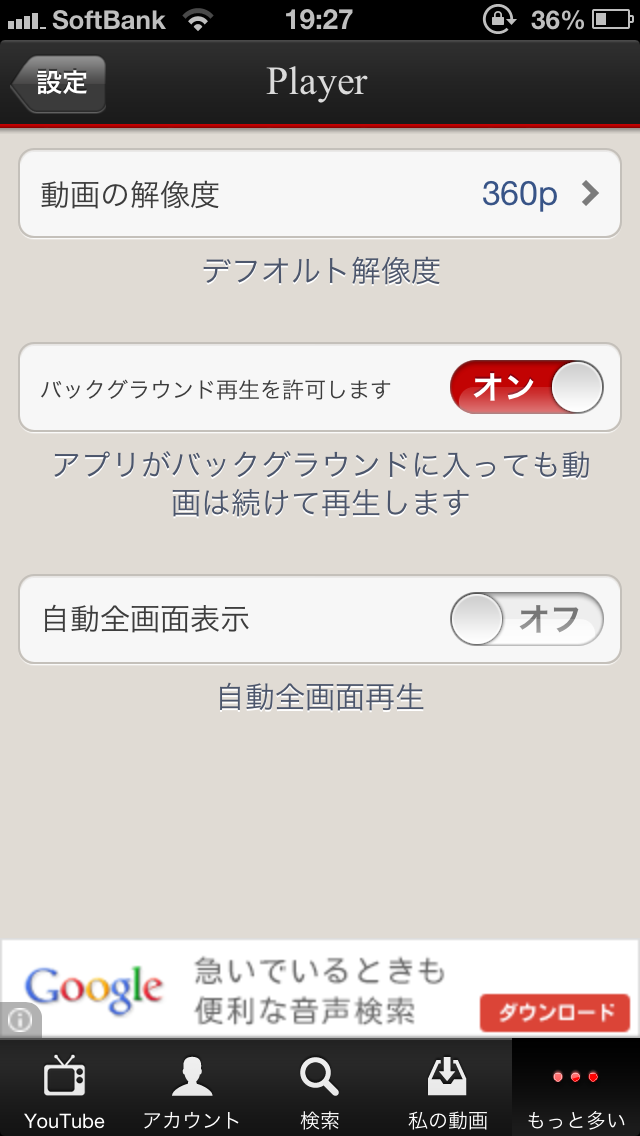Enable 自動全画面表示 switch
This screenshot has width=640, height=1136.
526,619
